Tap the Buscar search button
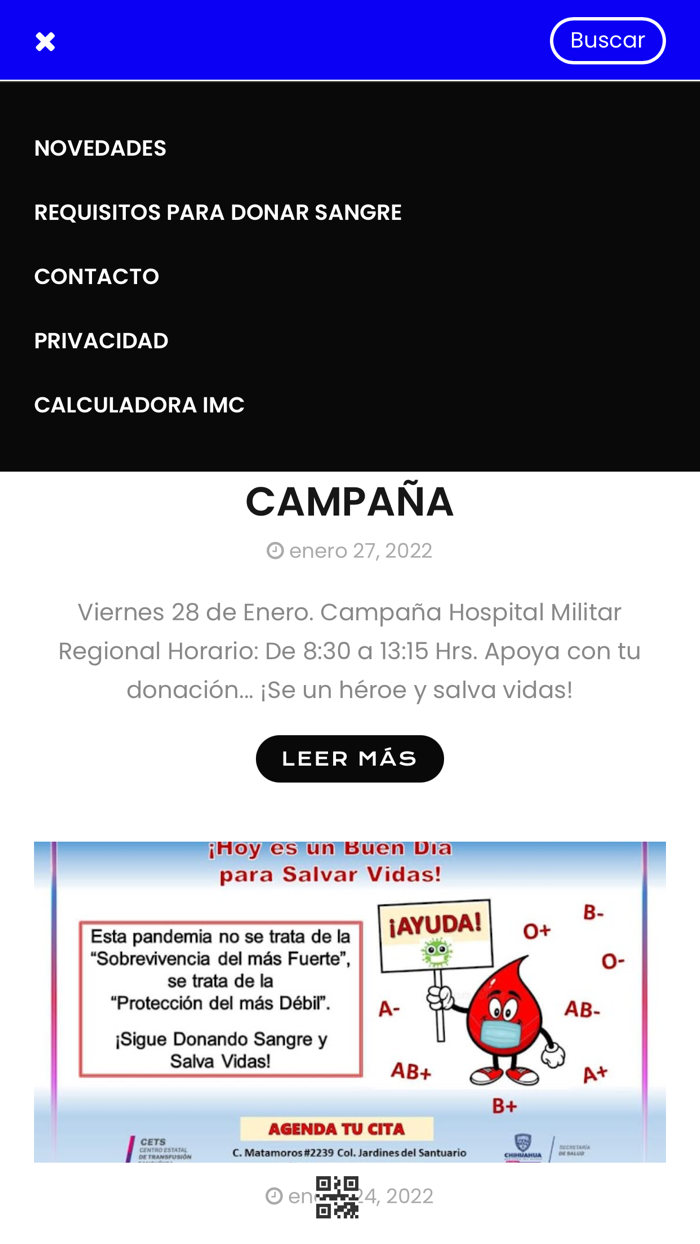The height and width of the screenshot is (1244, 700). coord(607,41)
